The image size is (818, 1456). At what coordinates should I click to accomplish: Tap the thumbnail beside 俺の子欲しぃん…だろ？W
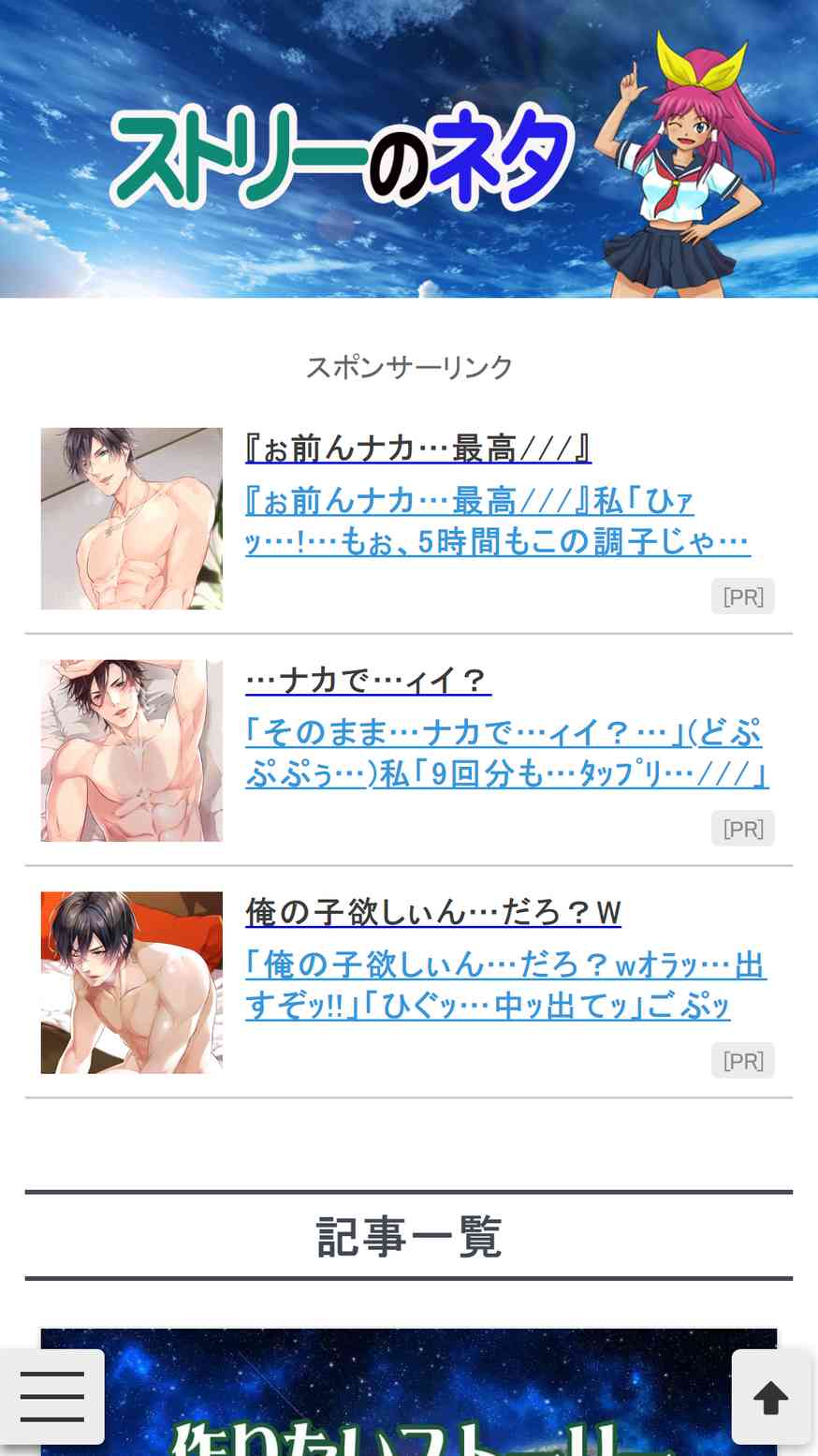coord(132,982)
